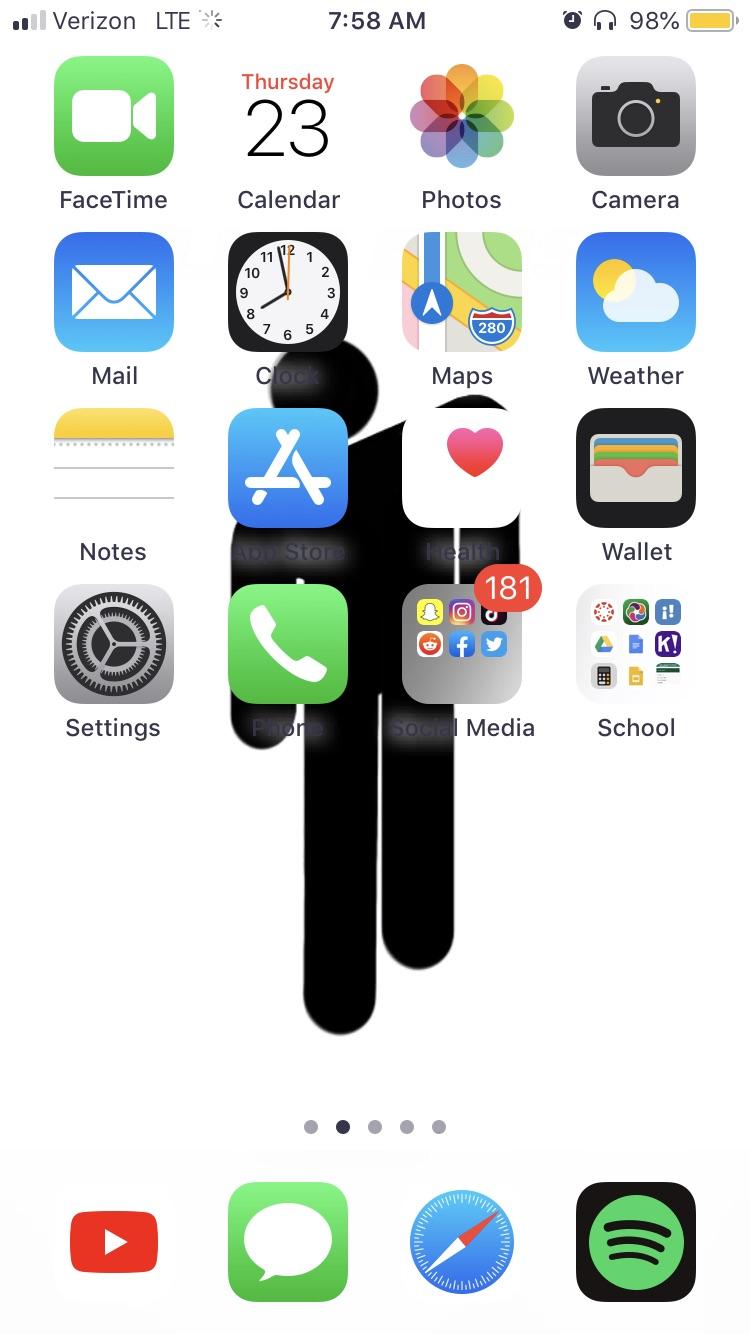Screen dimensions: 750x1334
Task: Open the School folder
Action: click(x=636, y=644)
